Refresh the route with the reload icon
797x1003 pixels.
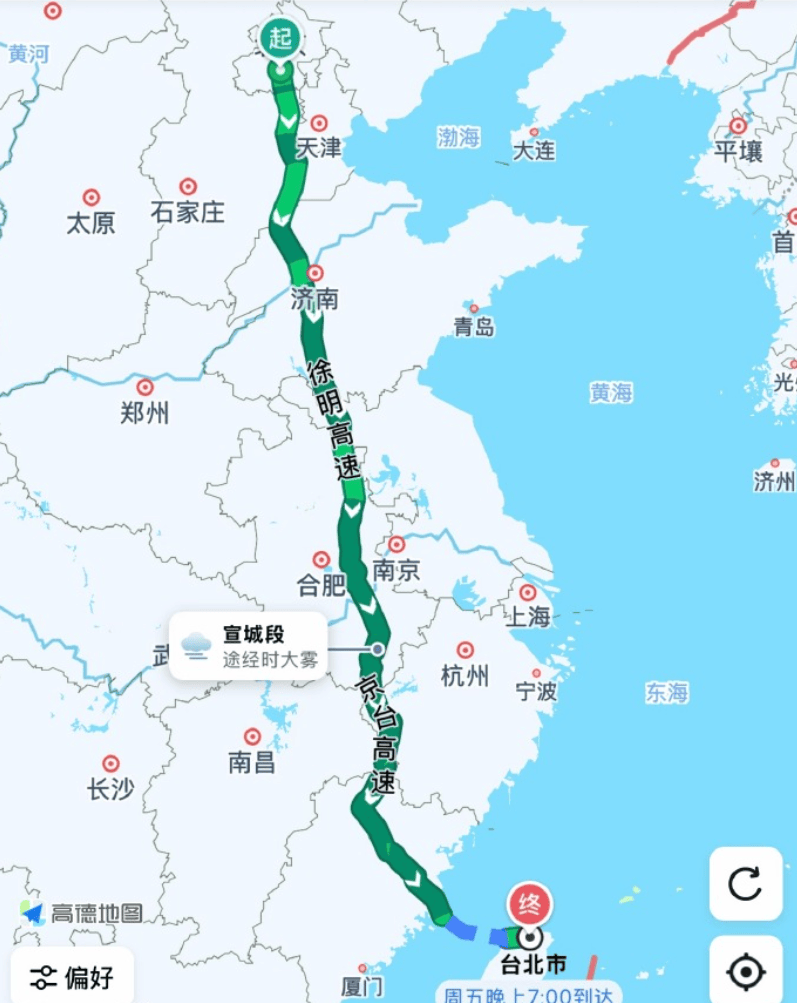tap(745, 883)
